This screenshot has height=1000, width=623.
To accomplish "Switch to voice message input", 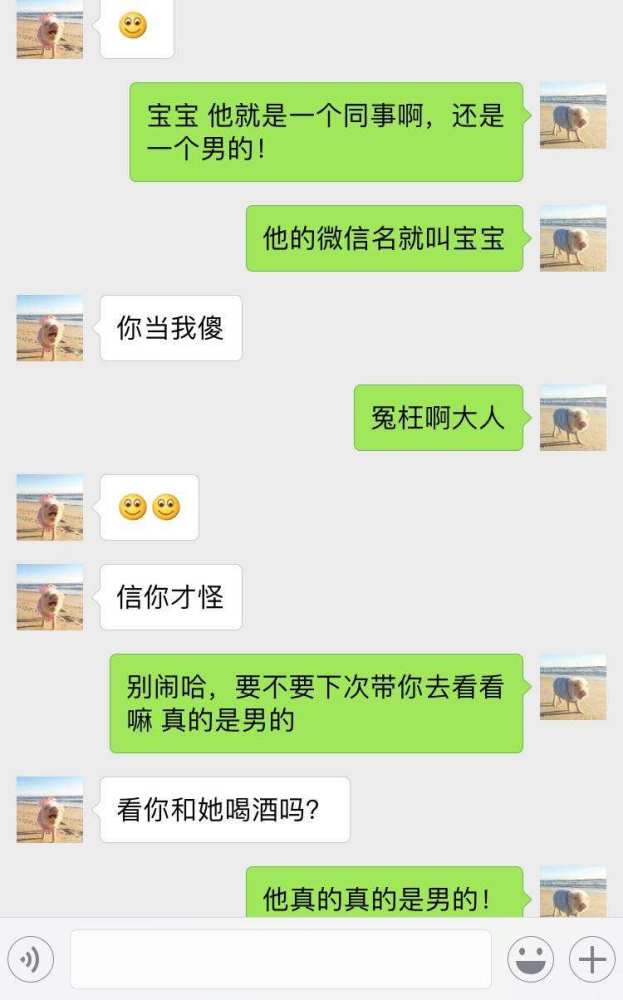I will click(x=30, y=960).
